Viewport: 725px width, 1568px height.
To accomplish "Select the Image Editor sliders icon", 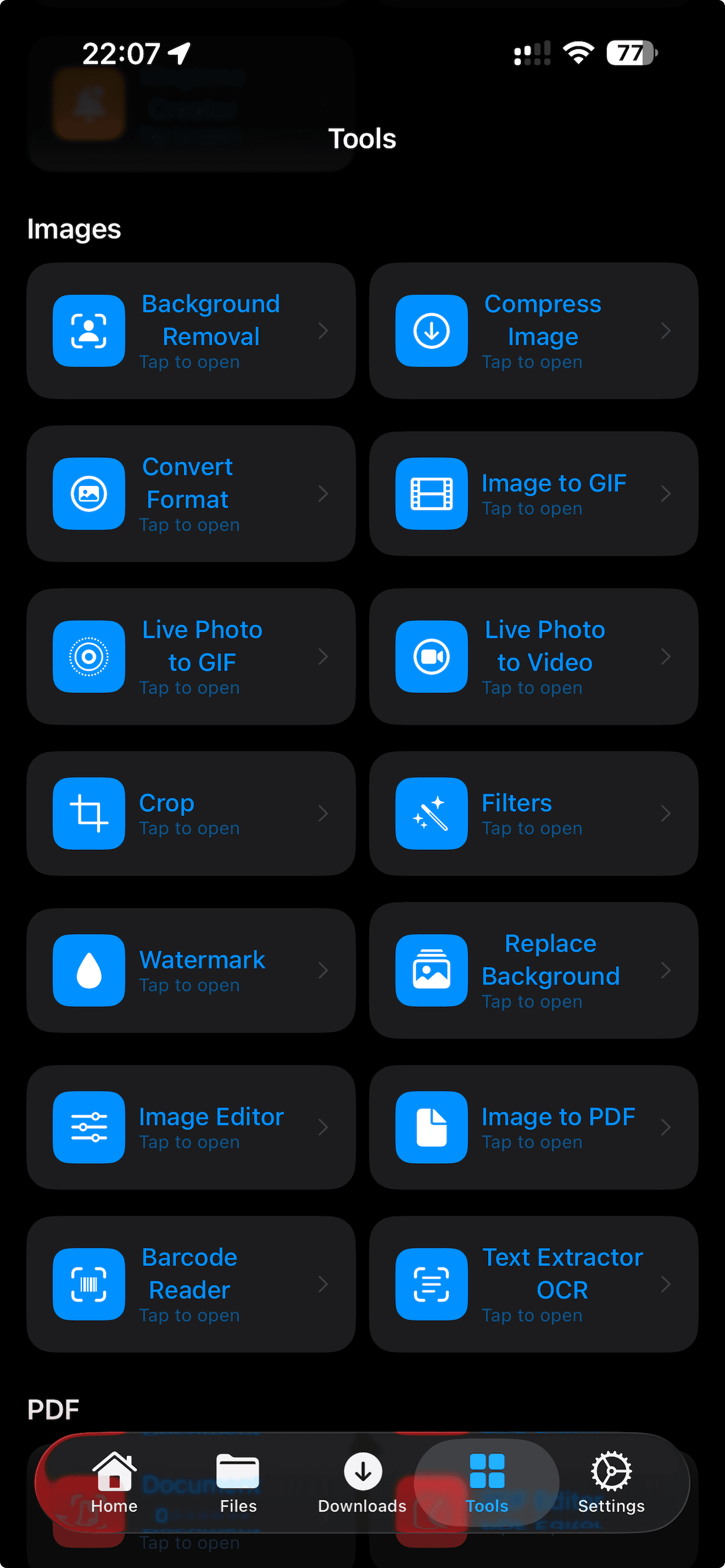I will click(89, 1127).
